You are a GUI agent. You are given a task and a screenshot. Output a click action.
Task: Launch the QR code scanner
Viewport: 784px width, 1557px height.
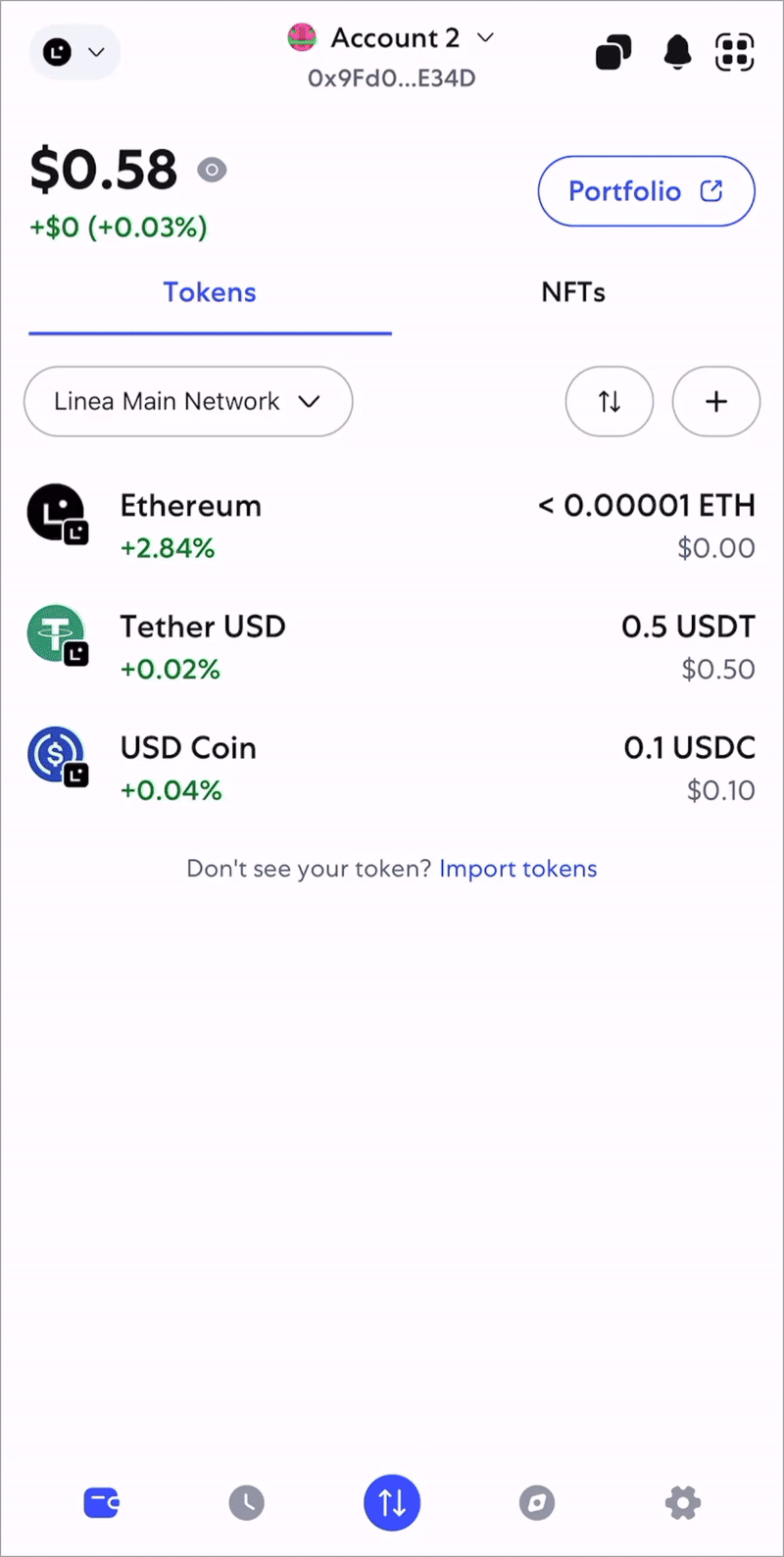pos(735,53)
